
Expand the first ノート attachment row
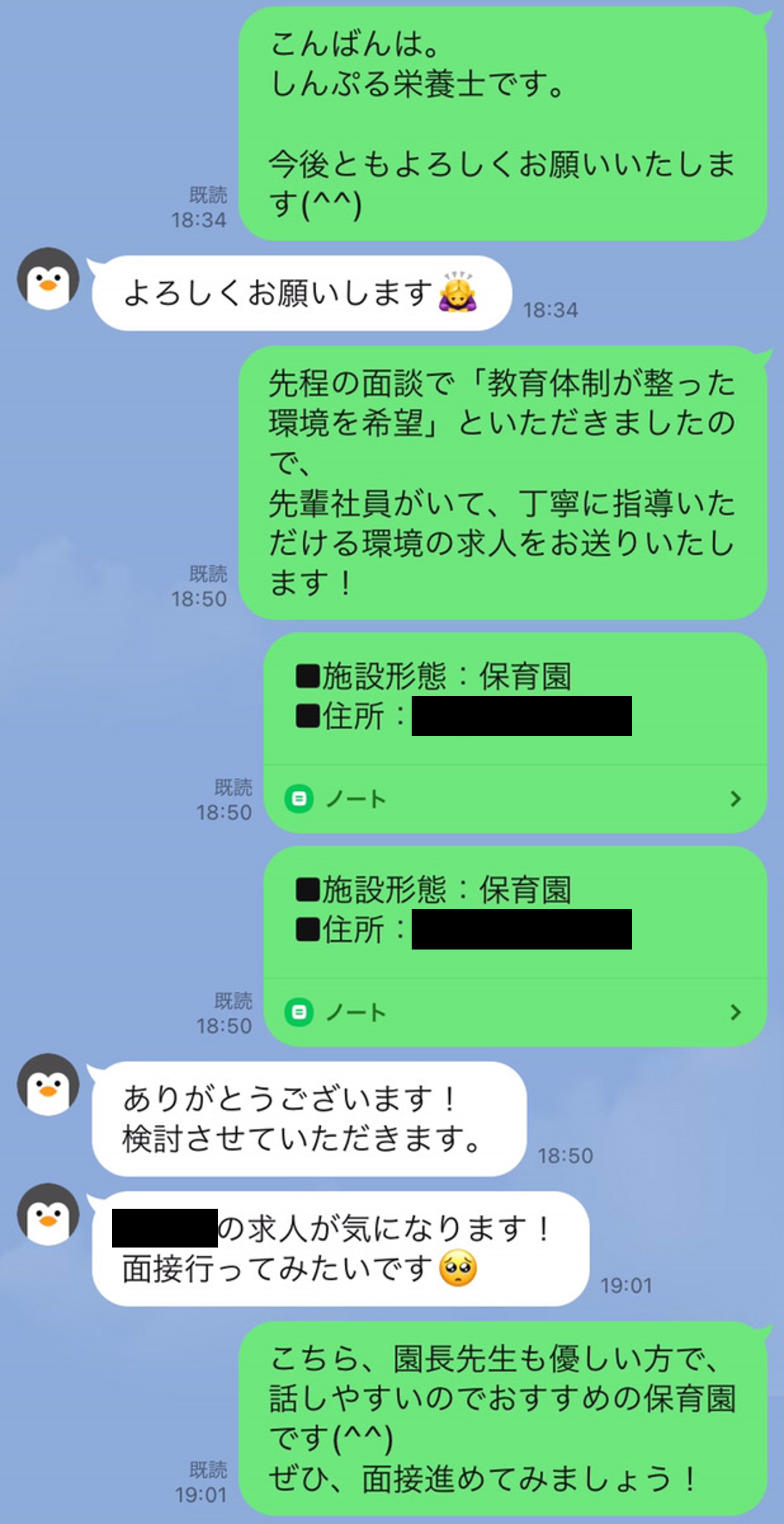tap(505, 799)
